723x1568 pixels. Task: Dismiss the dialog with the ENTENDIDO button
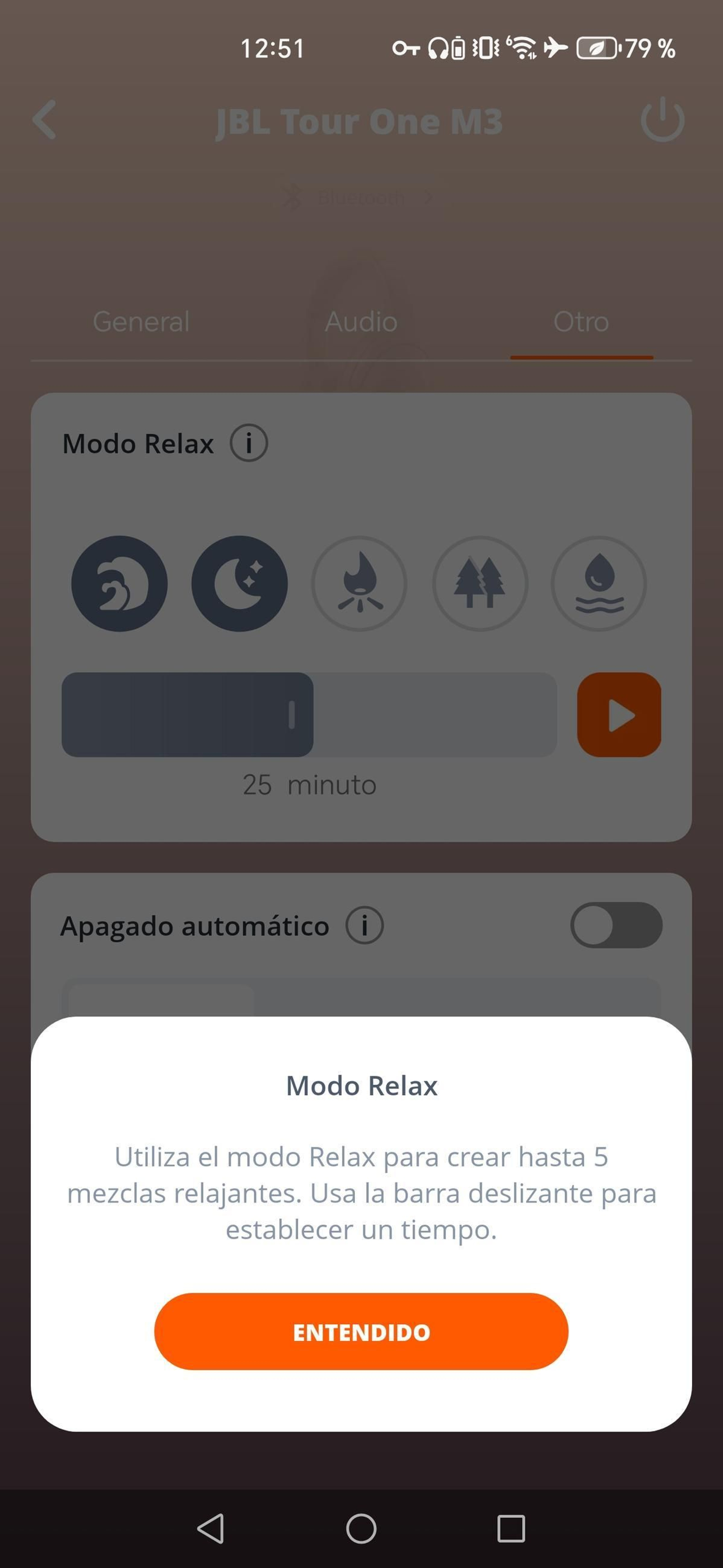(x=361, y=1332)
